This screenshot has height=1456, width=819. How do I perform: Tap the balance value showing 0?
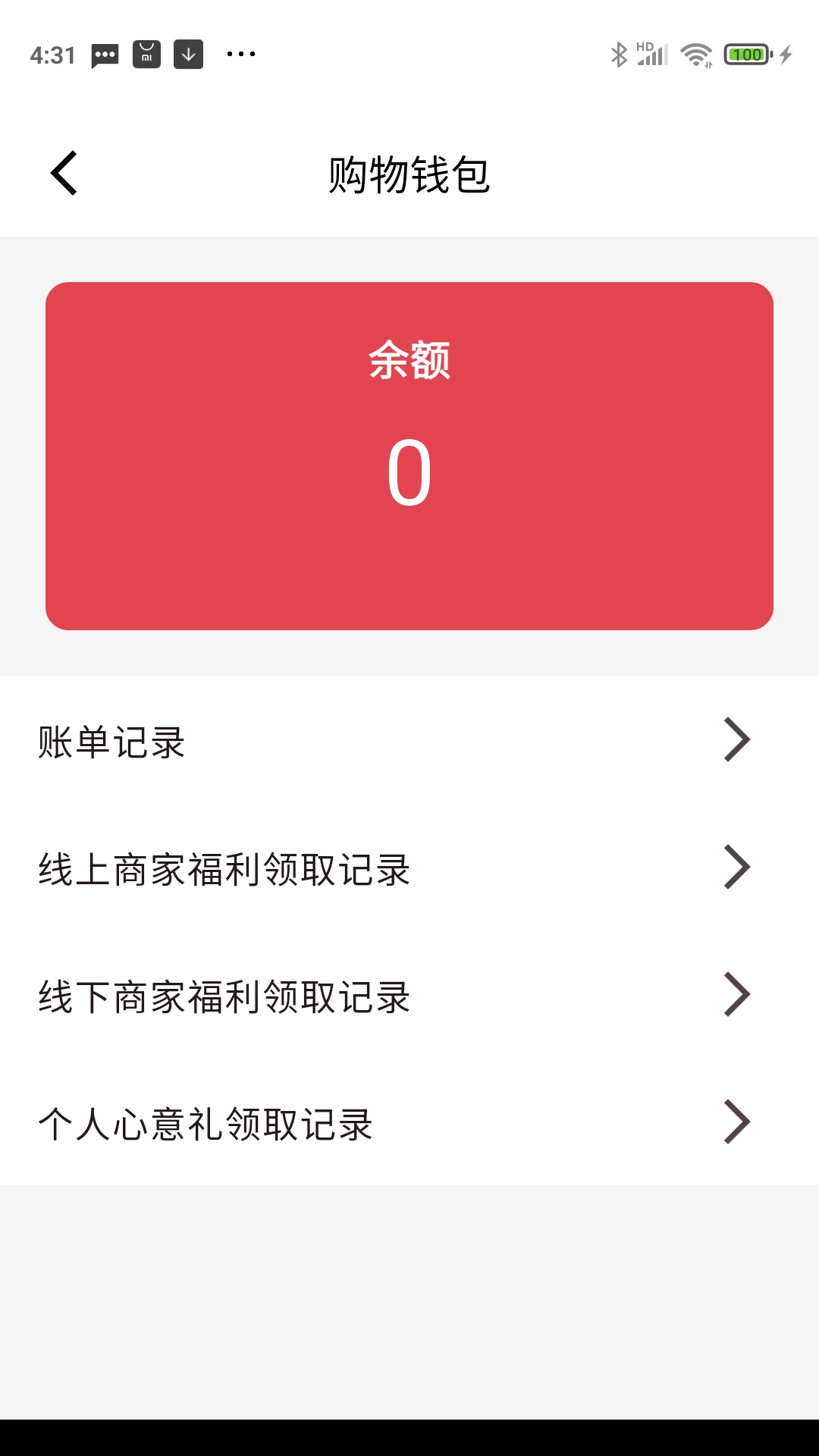tap(409, 470)
